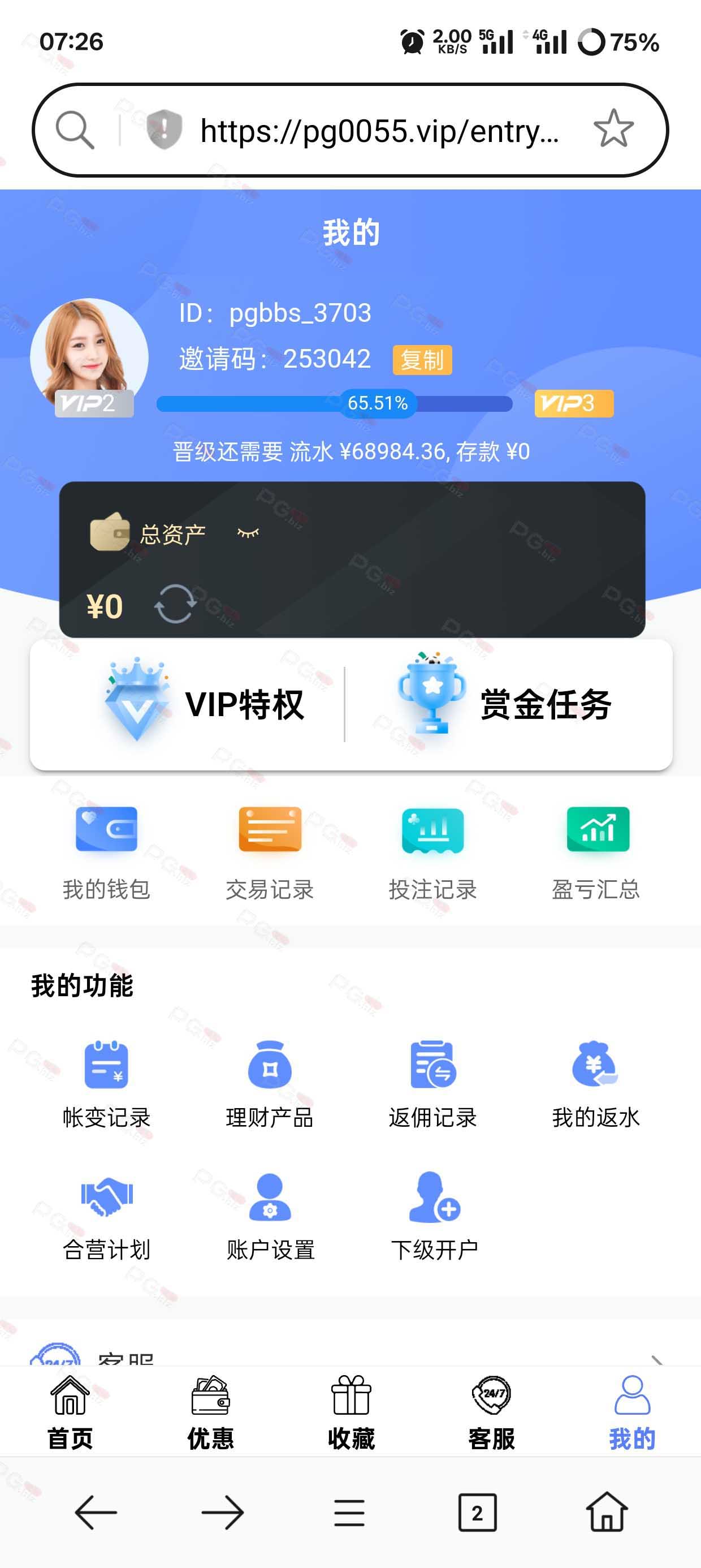Copy the invitation code with 复制
Image resolution: width=701 pixels, height=1568 pixels.
pos(422,360)
